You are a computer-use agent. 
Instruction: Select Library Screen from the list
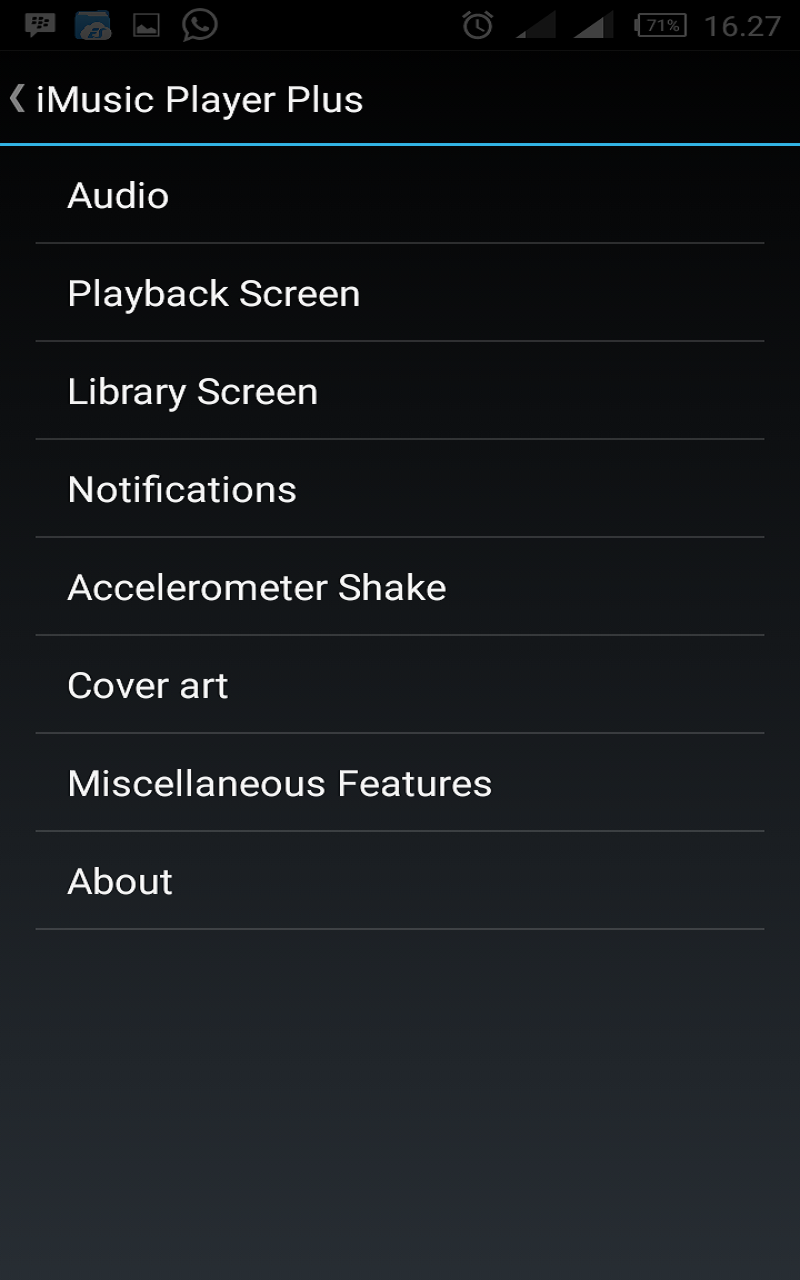[x=192, y=391]
